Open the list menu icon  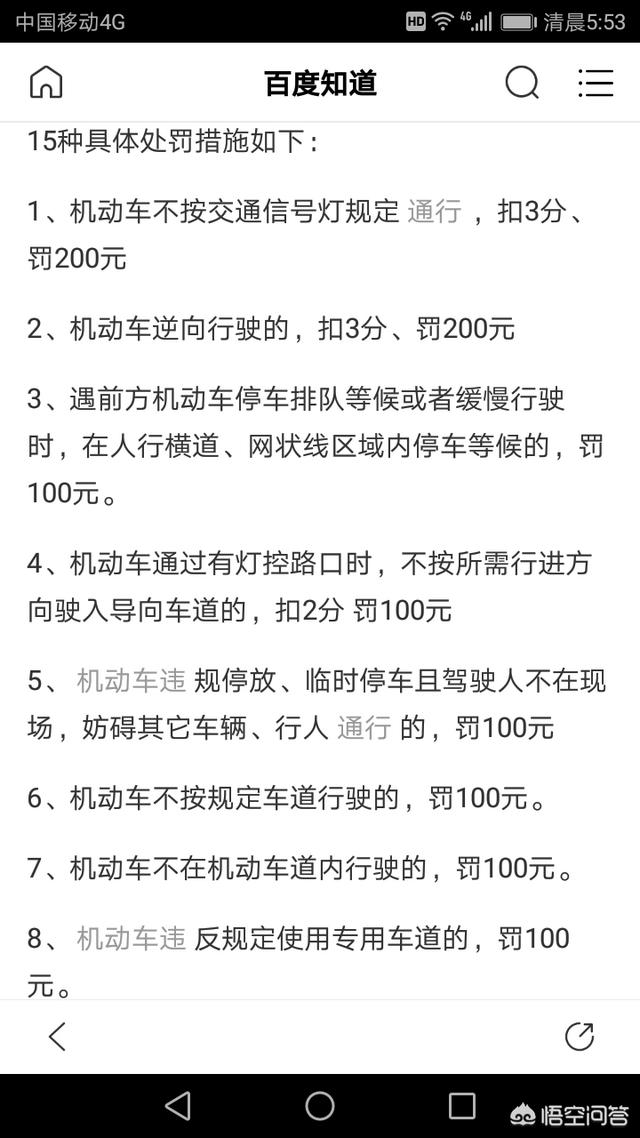pyautogui.click(x=595, y=83)
